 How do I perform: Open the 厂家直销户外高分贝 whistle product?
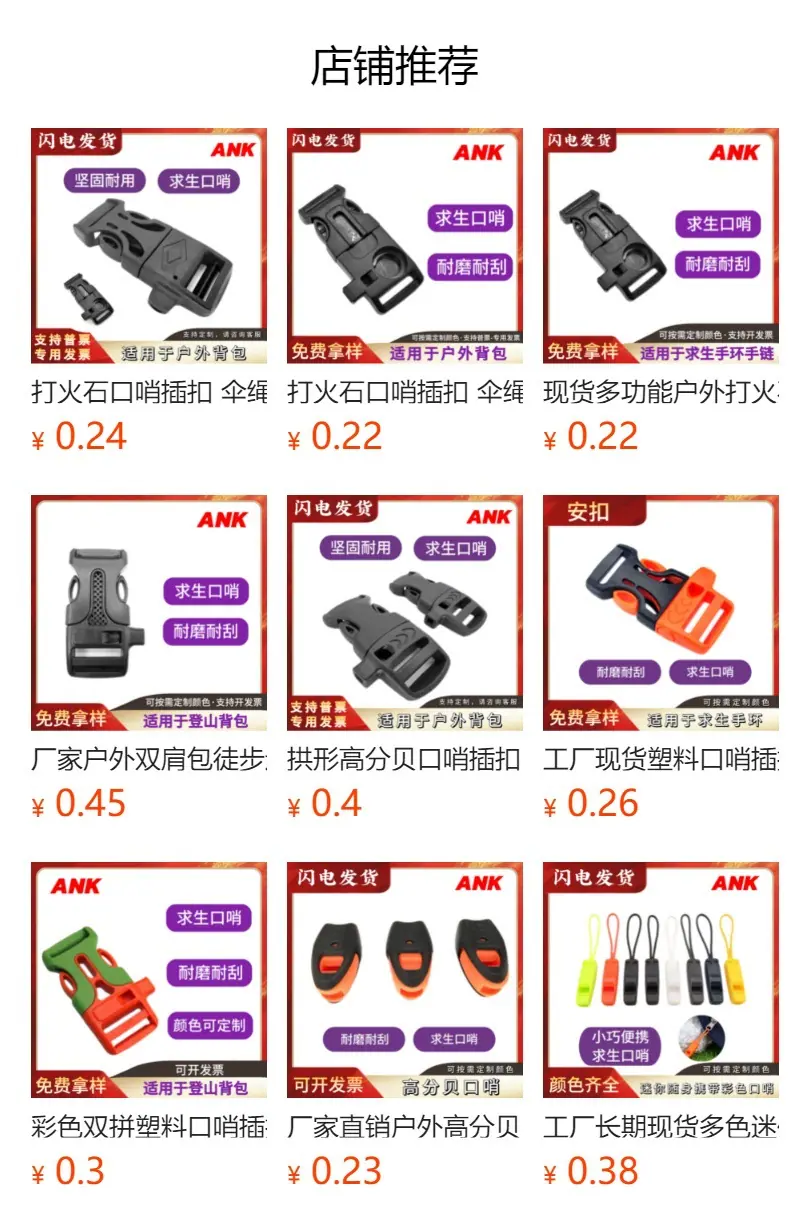pyautogui.click(x=405, y=1026)
